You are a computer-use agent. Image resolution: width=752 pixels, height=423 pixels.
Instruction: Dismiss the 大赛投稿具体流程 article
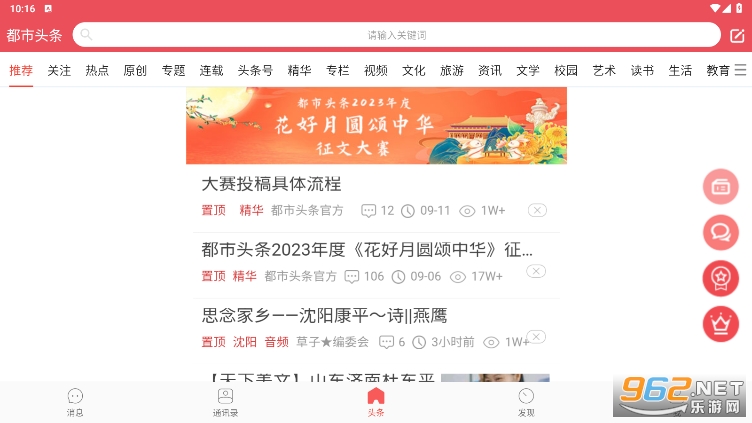pyautogui.click(x=537, y=210)
